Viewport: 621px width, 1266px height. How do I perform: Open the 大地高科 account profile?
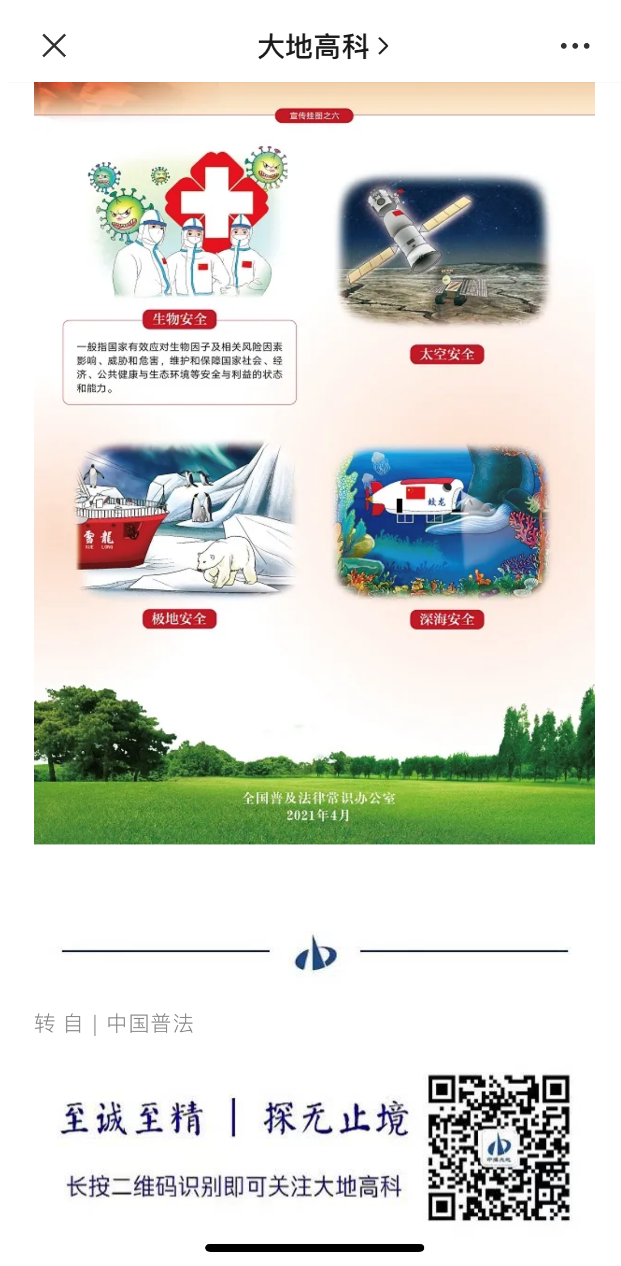322,46
